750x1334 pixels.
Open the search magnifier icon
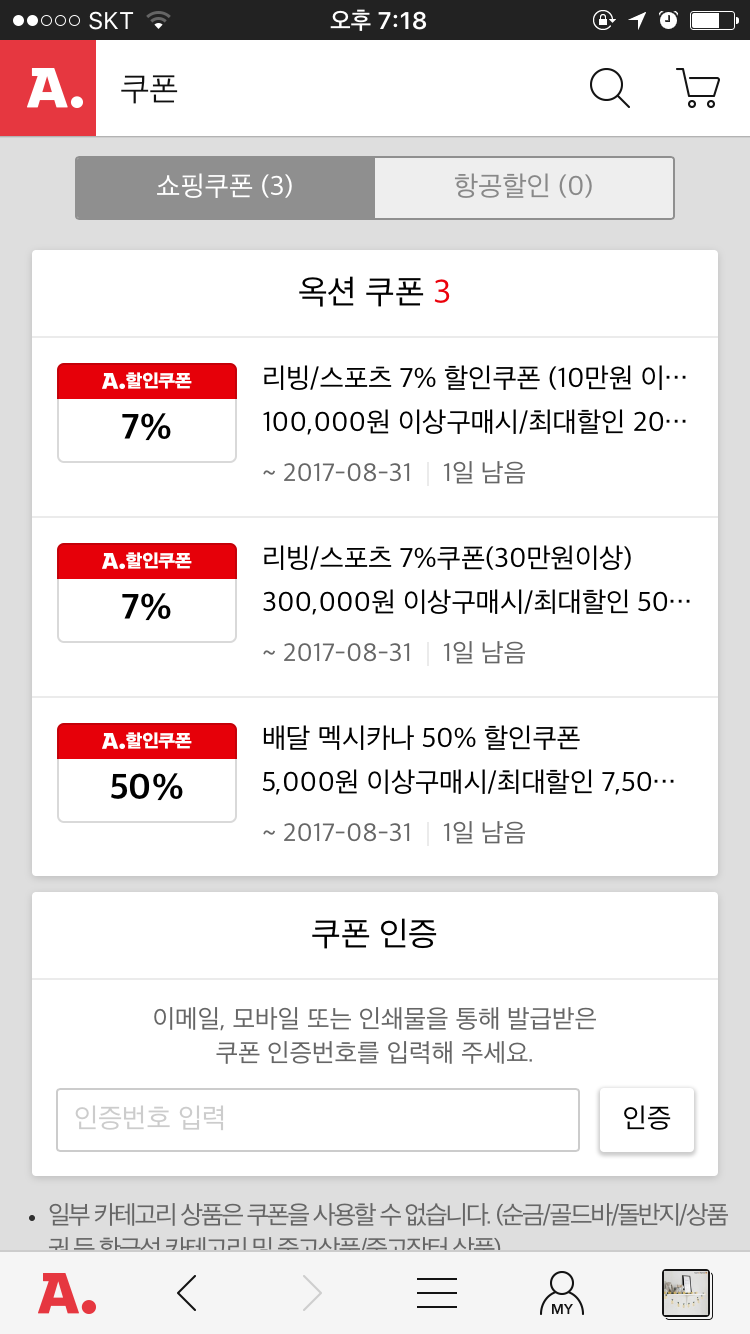tap(609, 88)
